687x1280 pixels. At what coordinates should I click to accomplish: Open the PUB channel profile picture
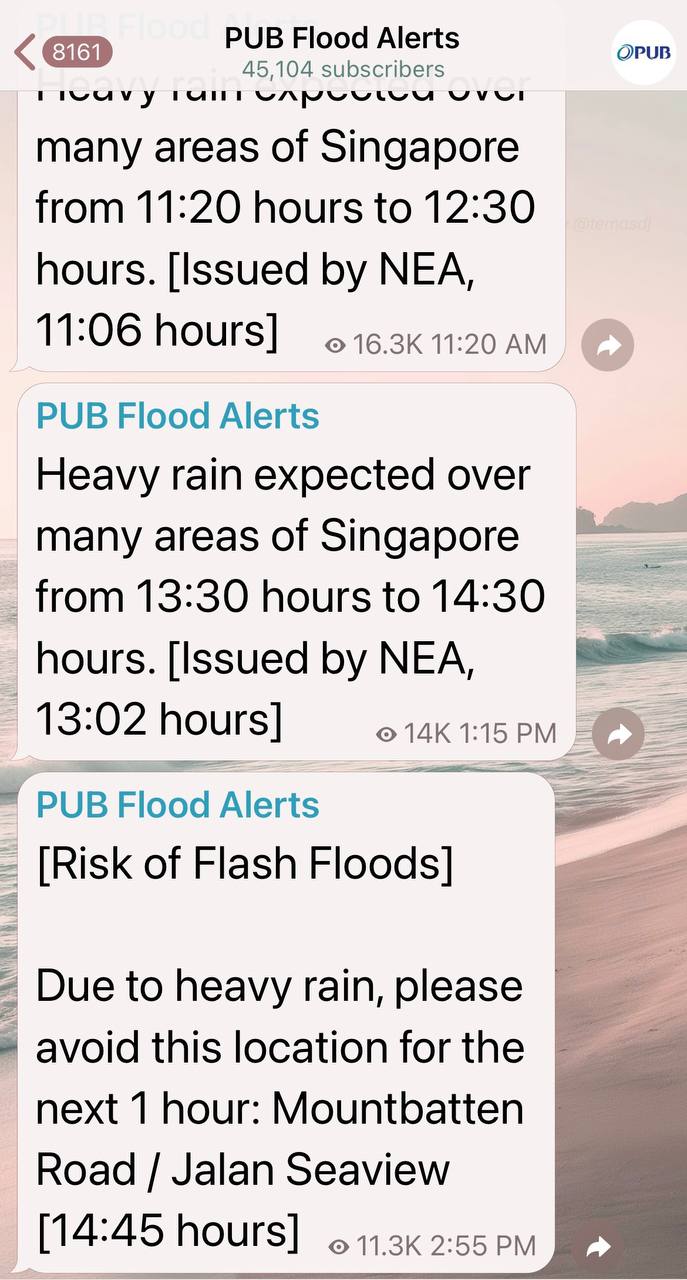click(643, 52)
